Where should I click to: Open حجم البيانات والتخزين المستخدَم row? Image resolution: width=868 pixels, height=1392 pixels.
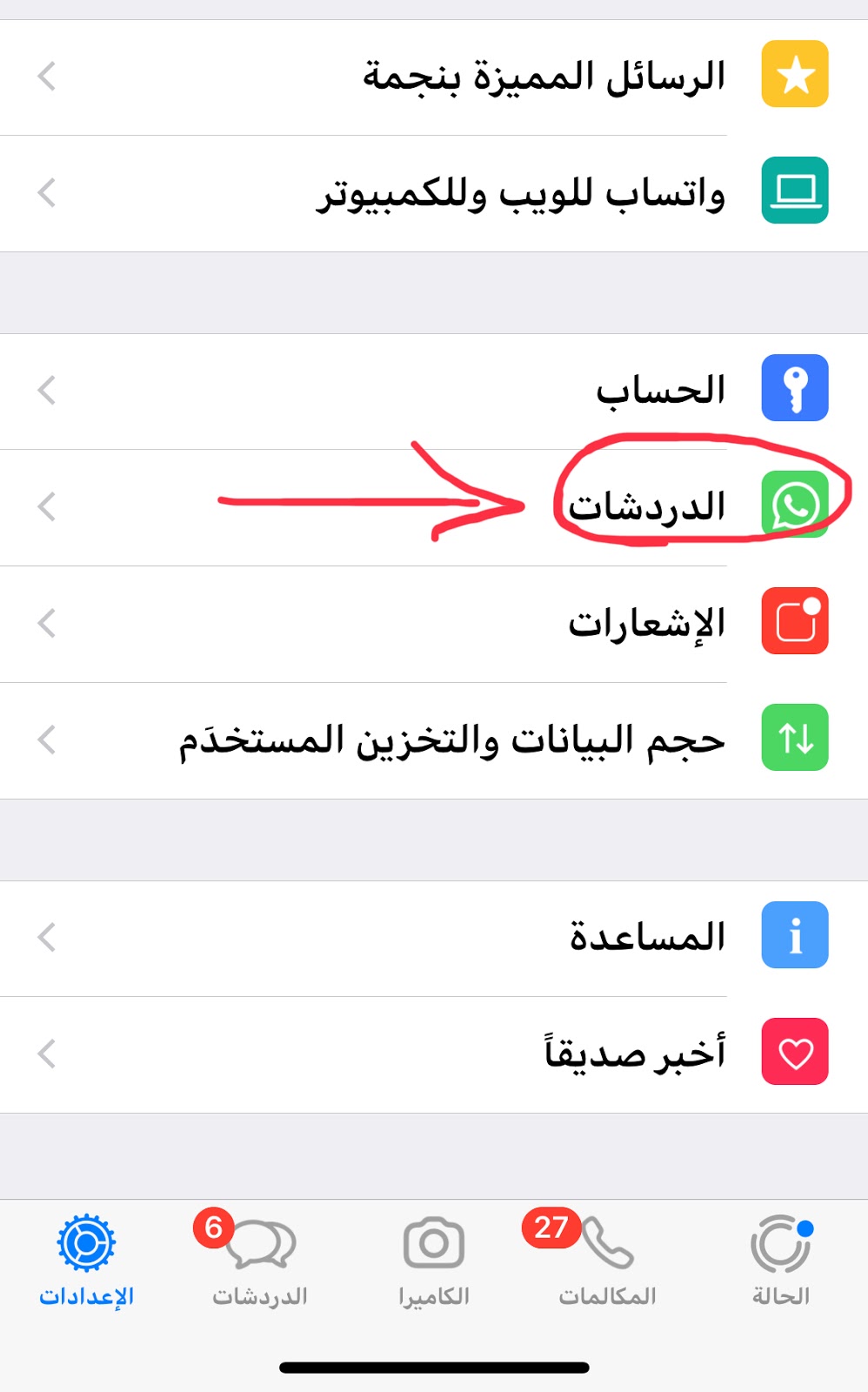(434, 740)
